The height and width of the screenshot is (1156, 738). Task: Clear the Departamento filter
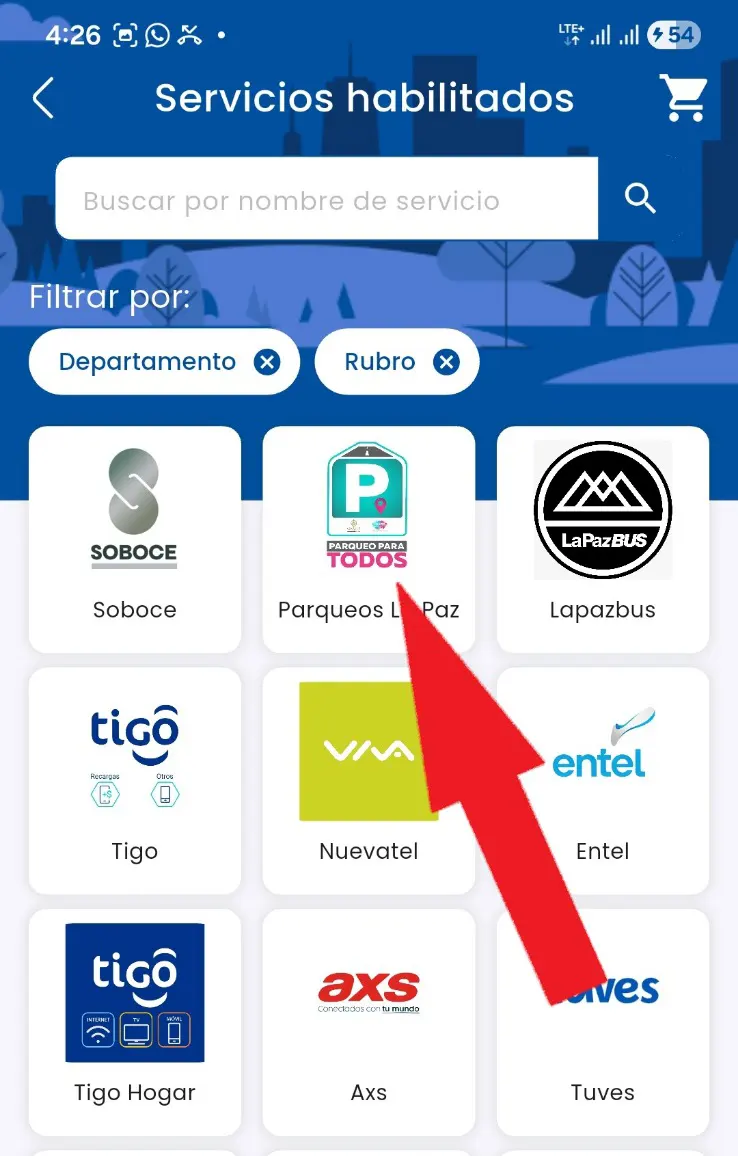[267, 362]
